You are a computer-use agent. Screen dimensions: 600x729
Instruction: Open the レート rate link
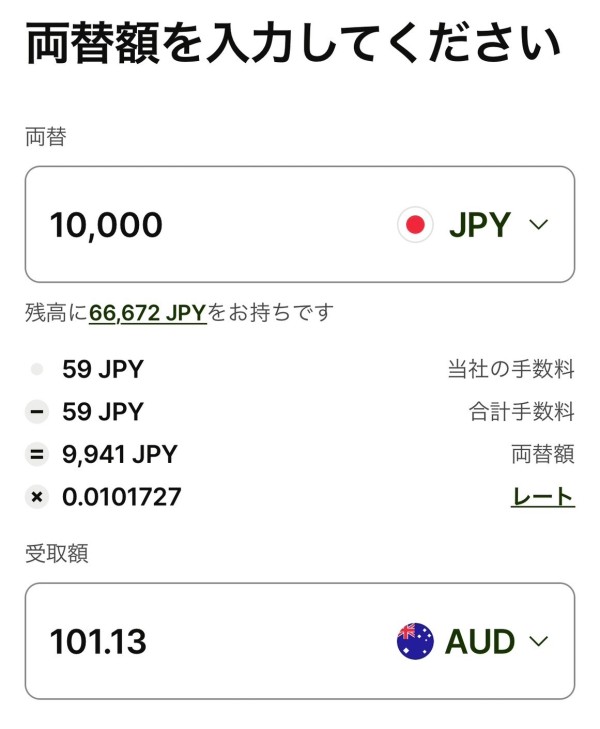(542, 496)
